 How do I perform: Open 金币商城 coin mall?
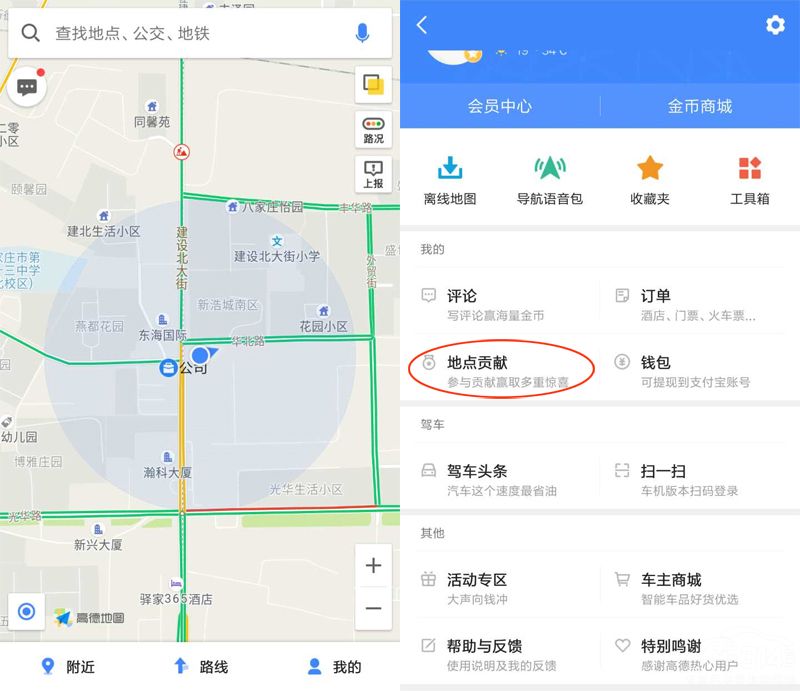[x=699, y=106]
